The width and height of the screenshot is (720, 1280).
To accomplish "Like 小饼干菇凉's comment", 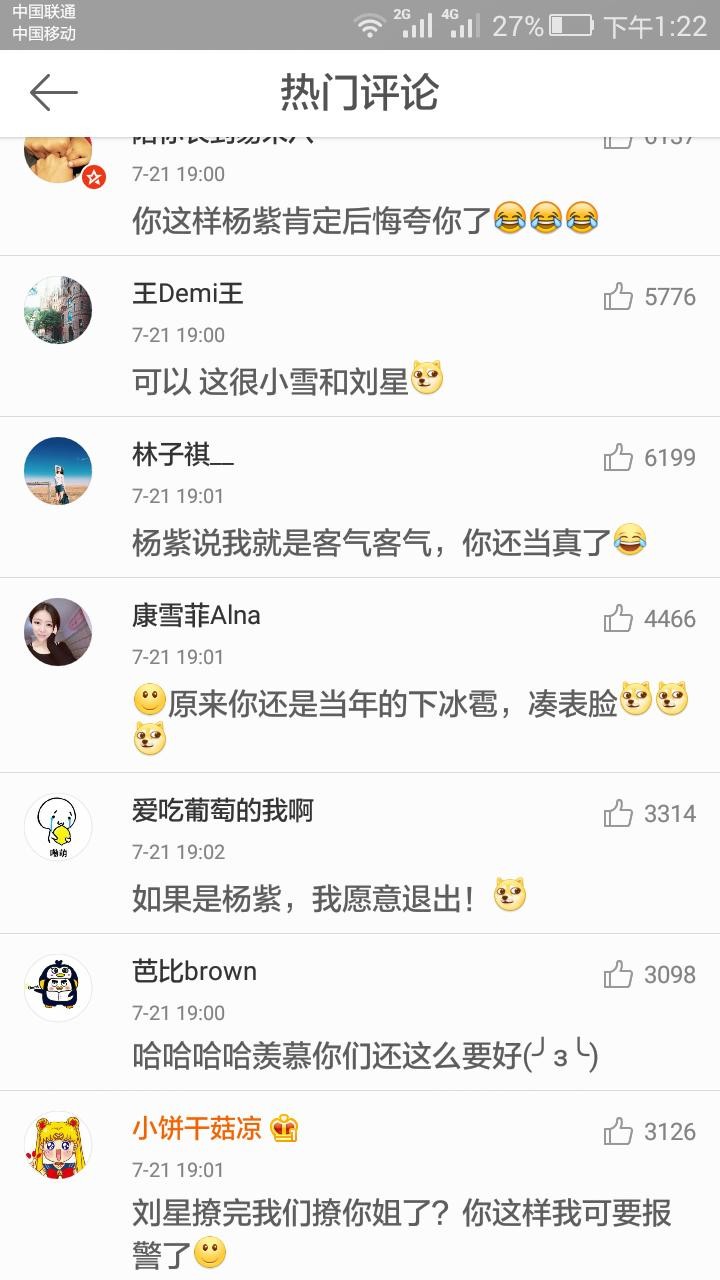I will [619, 1132].
